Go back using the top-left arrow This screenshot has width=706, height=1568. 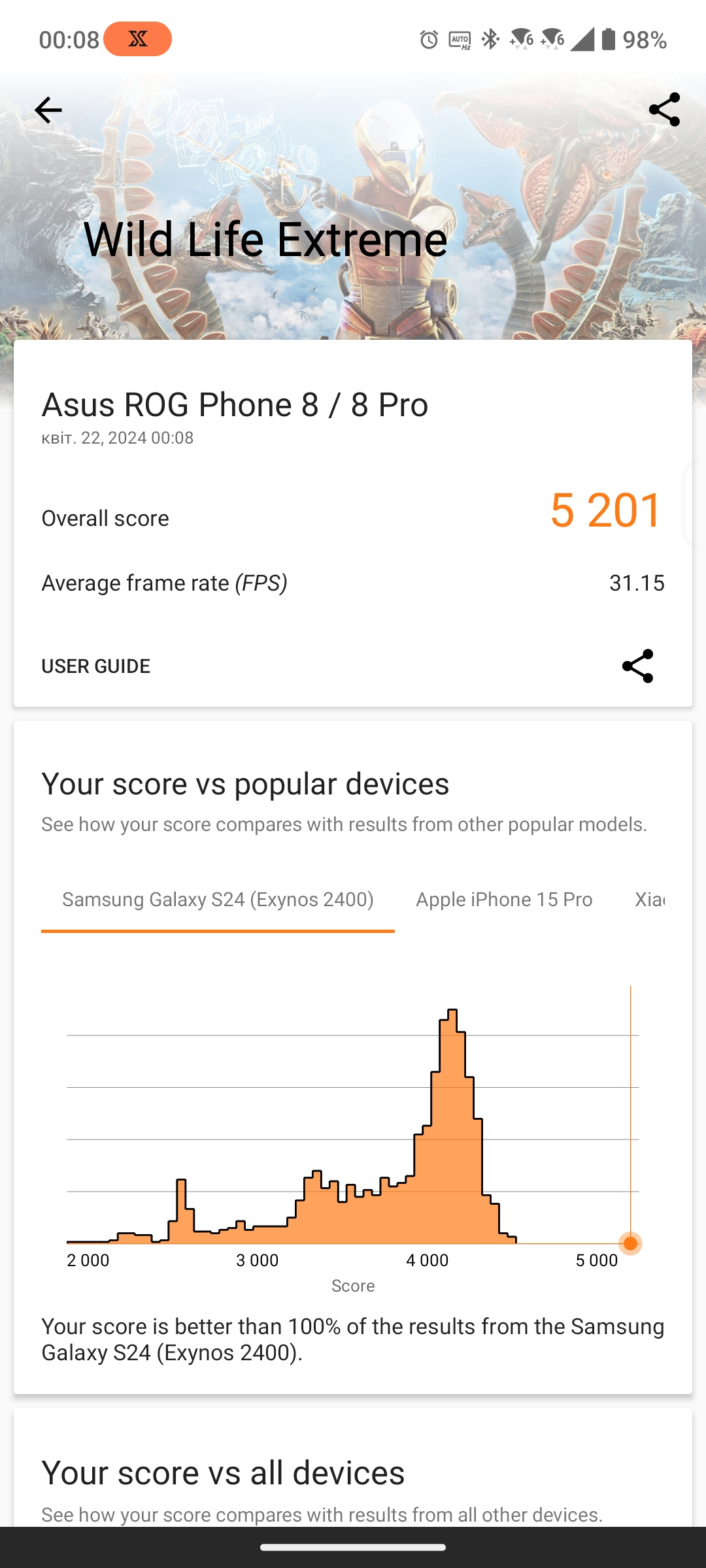48,110
